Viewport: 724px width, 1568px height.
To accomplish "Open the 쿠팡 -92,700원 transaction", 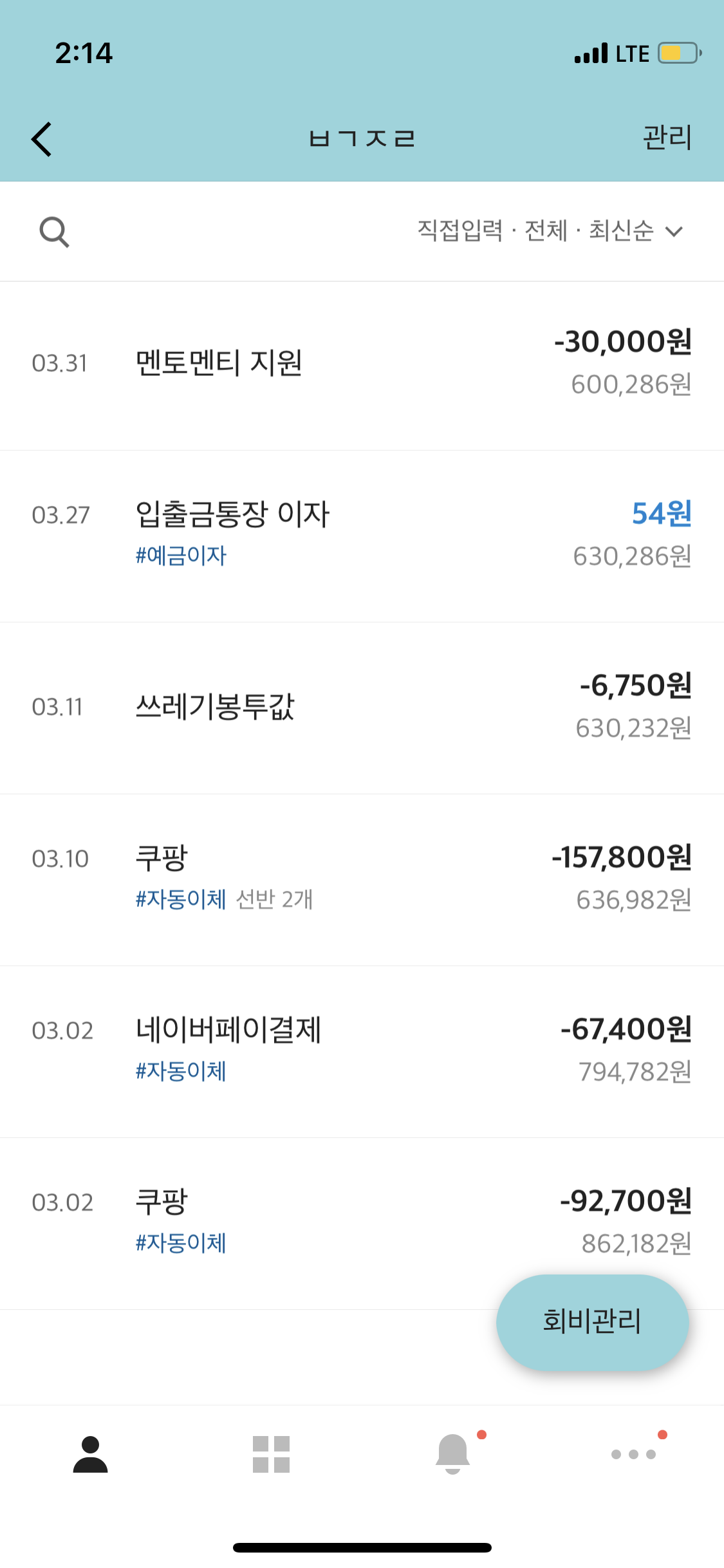I will coord(362,1224).
